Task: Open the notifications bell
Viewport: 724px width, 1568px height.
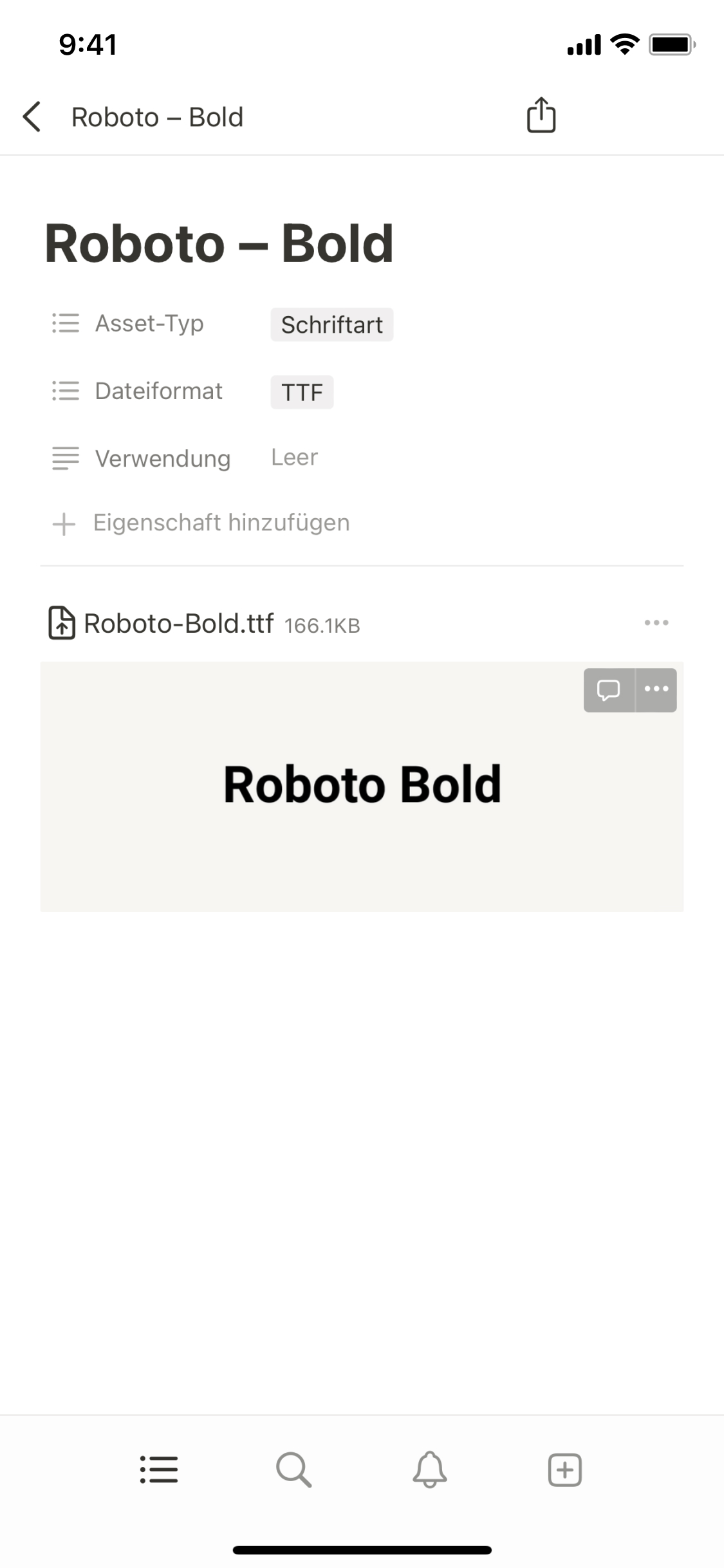Action: click(429, 1470)
